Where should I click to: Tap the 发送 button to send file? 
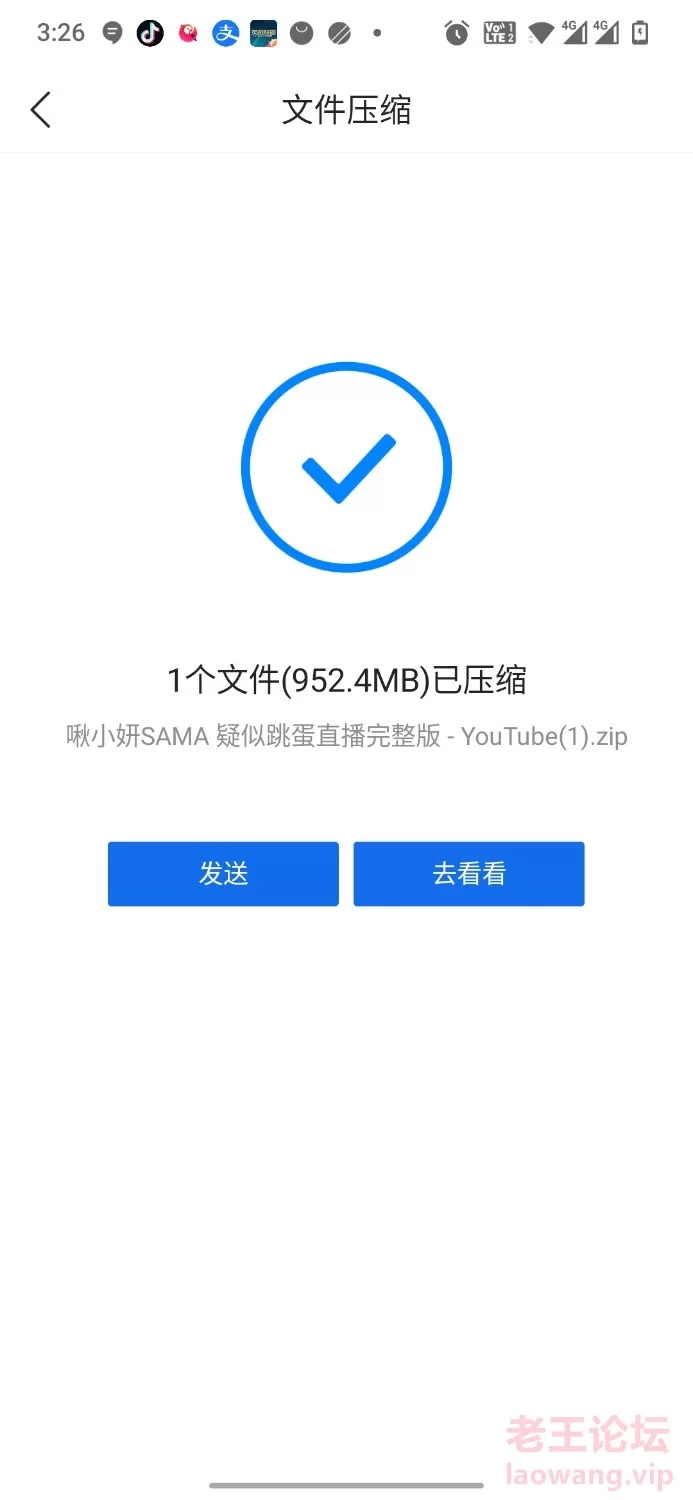[x=223, y=874]
